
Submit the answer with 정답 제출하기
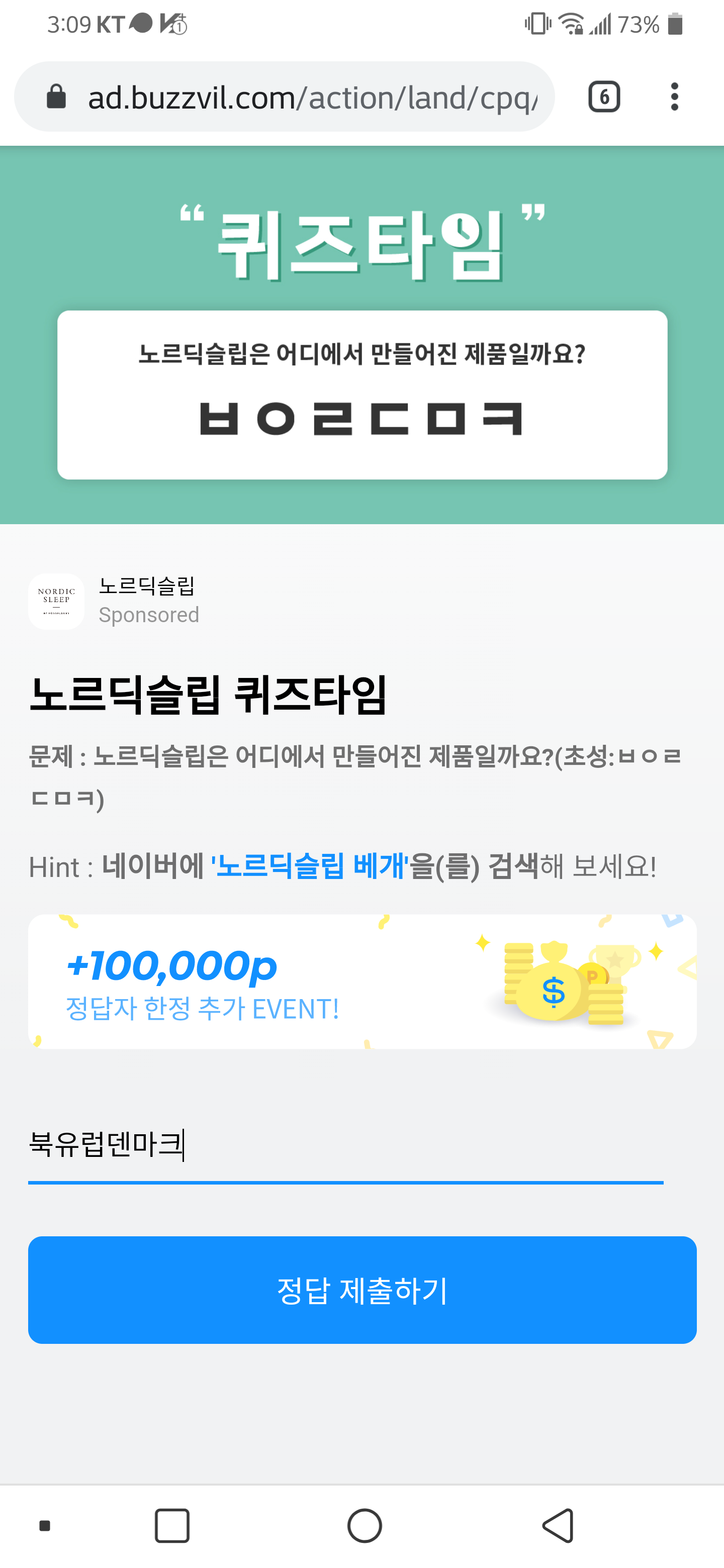(361, 1290)
